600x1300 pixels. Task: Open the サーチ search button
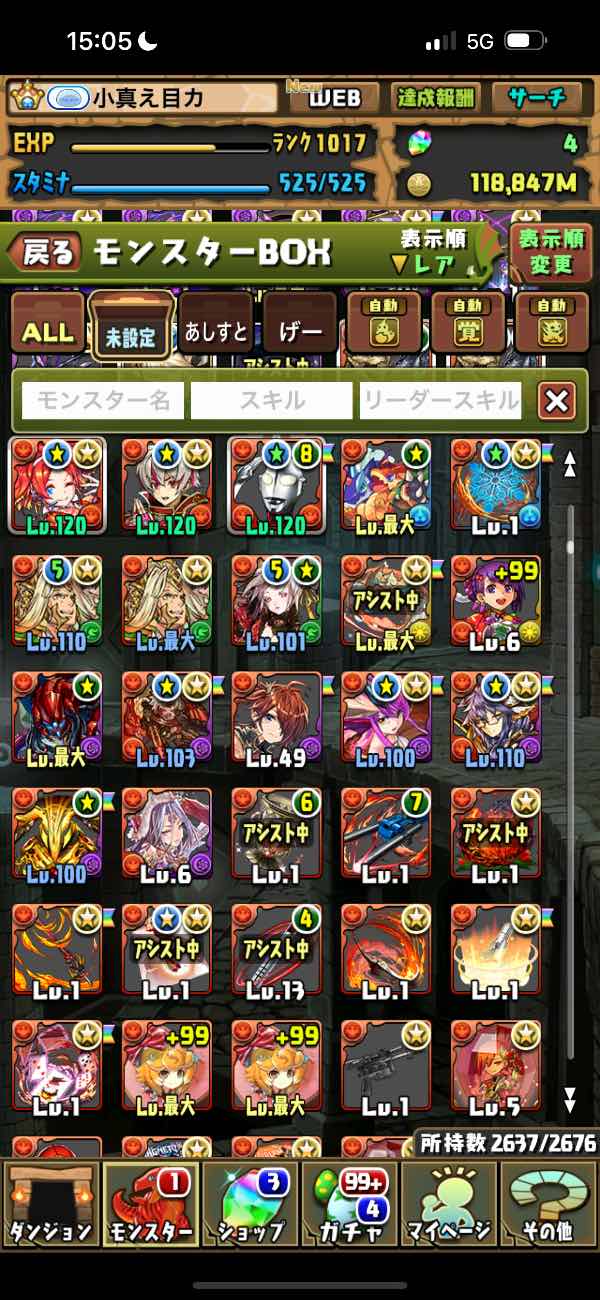pyautogui.click(x=537, y=98)
